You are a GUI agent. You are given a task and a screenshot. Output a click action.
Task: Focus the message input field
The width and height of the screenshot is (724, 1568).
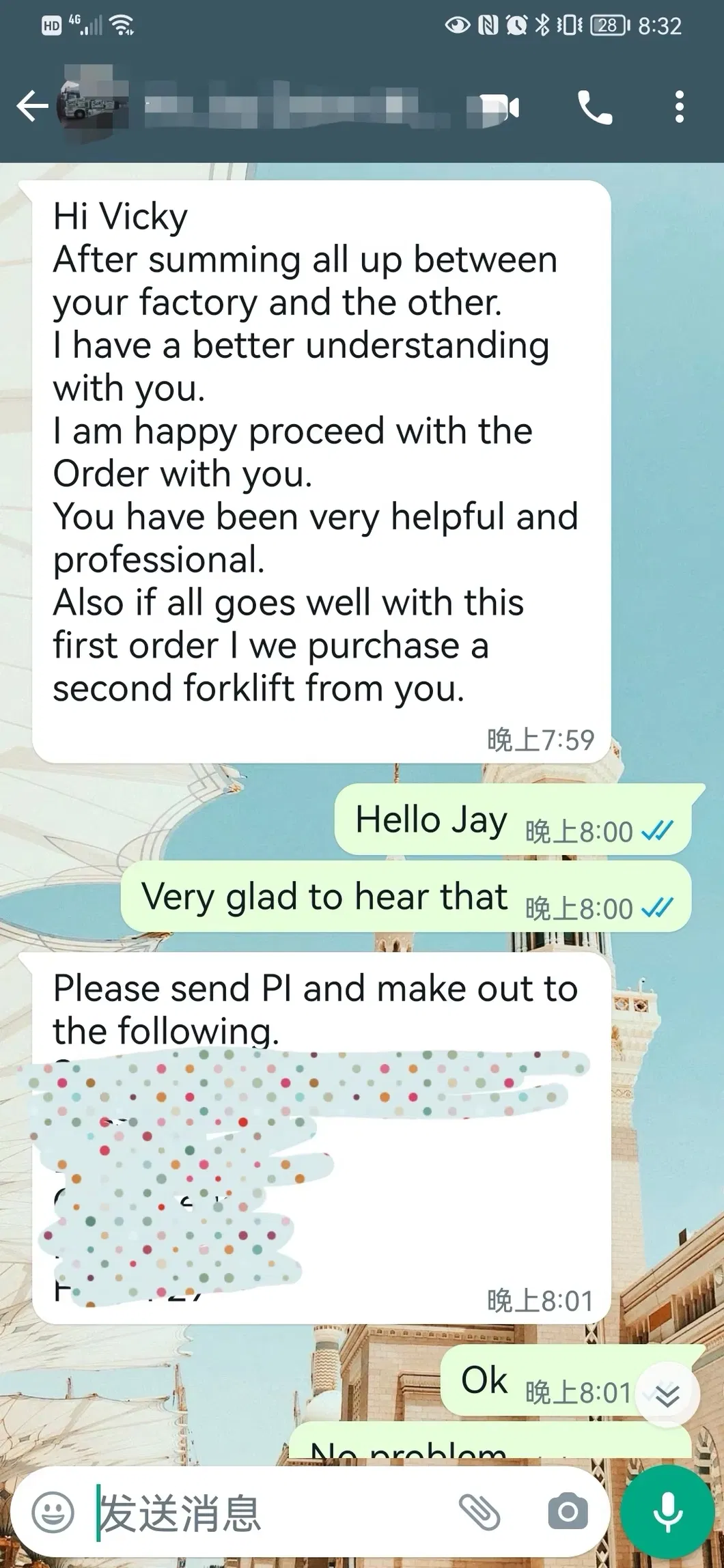pos(273,1512)
